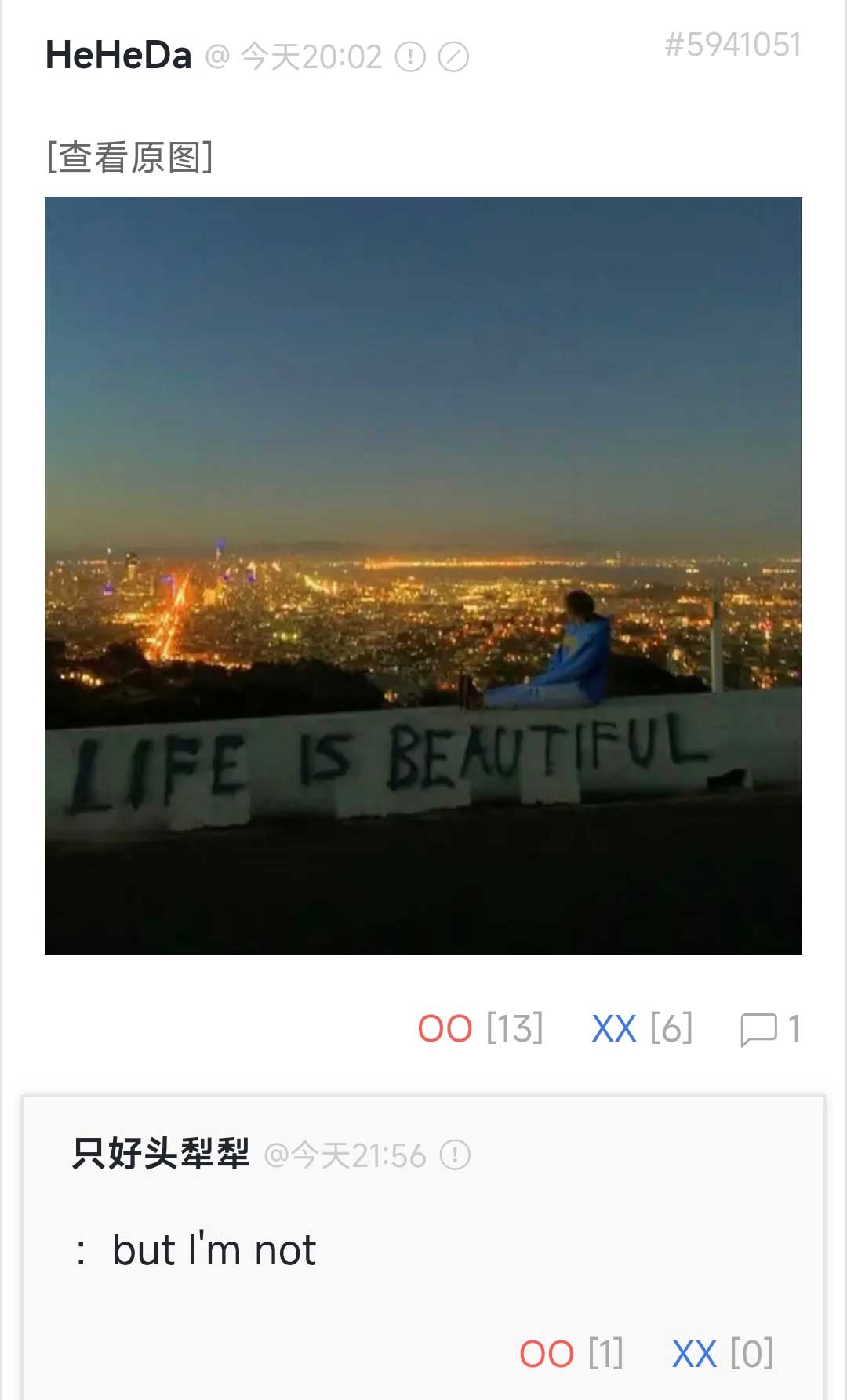Tap the report icon next to HeHeDa's post time

pos(410,56)
